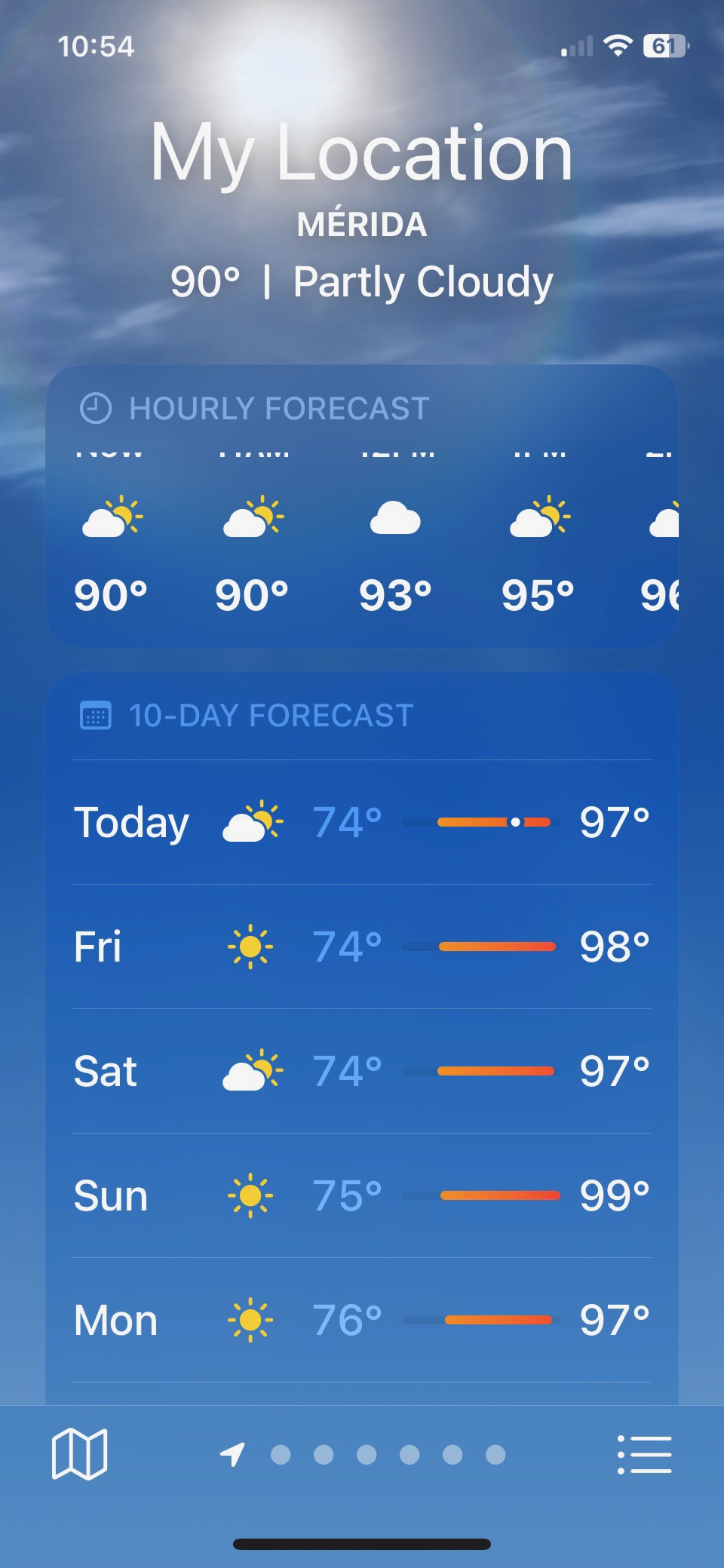Open the saved locations list
724x1568 pixels.
(644, 1454)
